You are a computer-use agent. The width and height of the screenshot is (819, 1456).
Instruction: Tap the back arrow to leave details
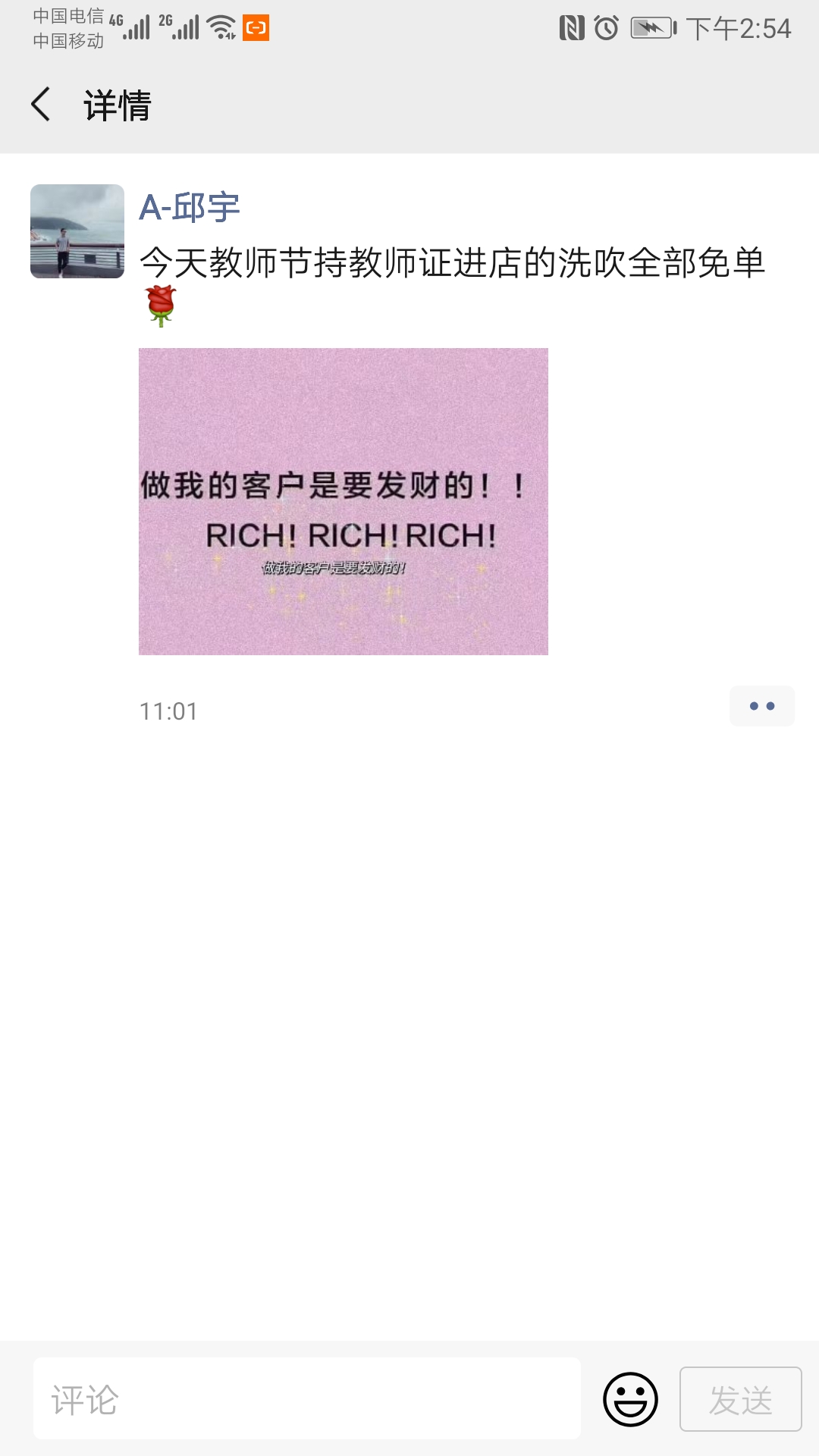pos(41,106)
